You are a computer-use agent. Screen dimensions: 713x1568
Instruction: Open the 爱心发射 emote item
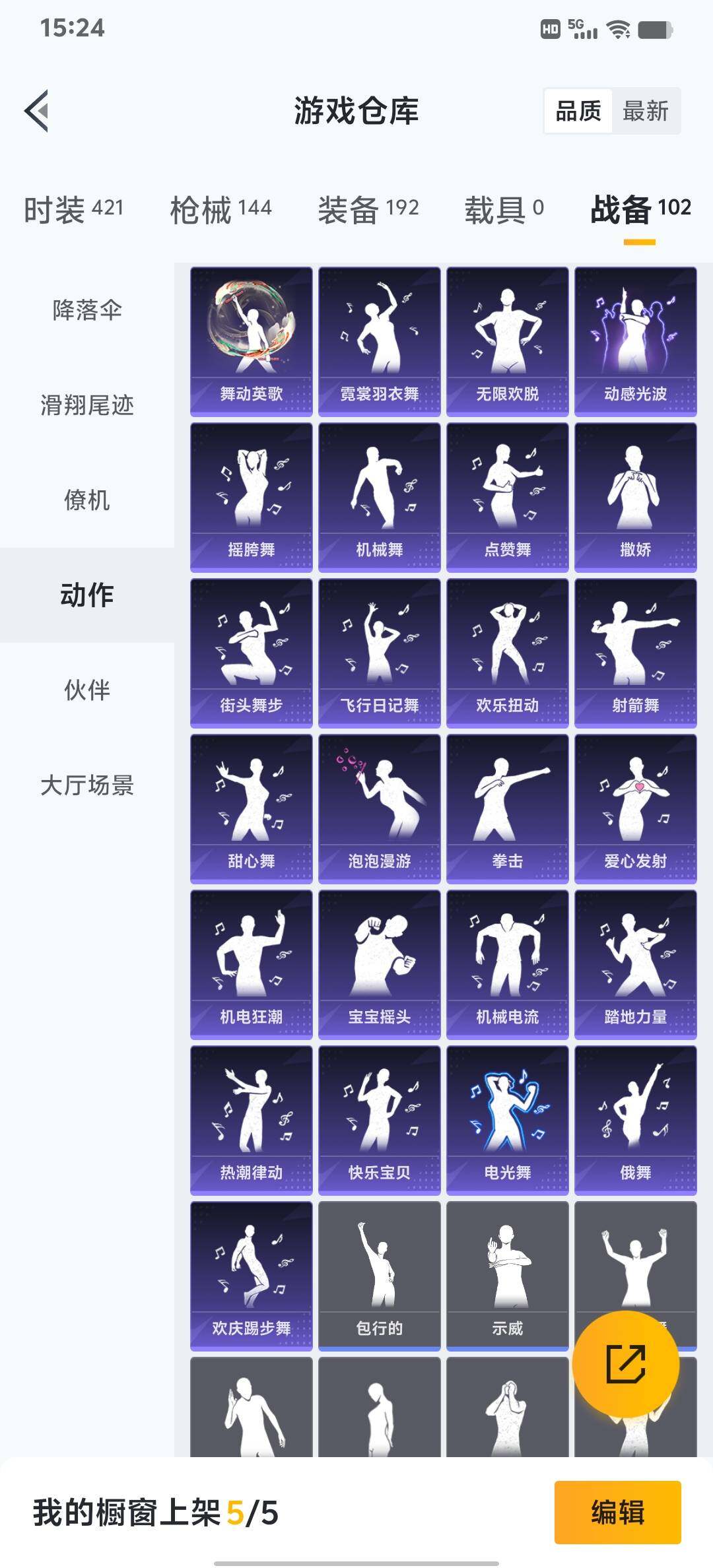636,808
